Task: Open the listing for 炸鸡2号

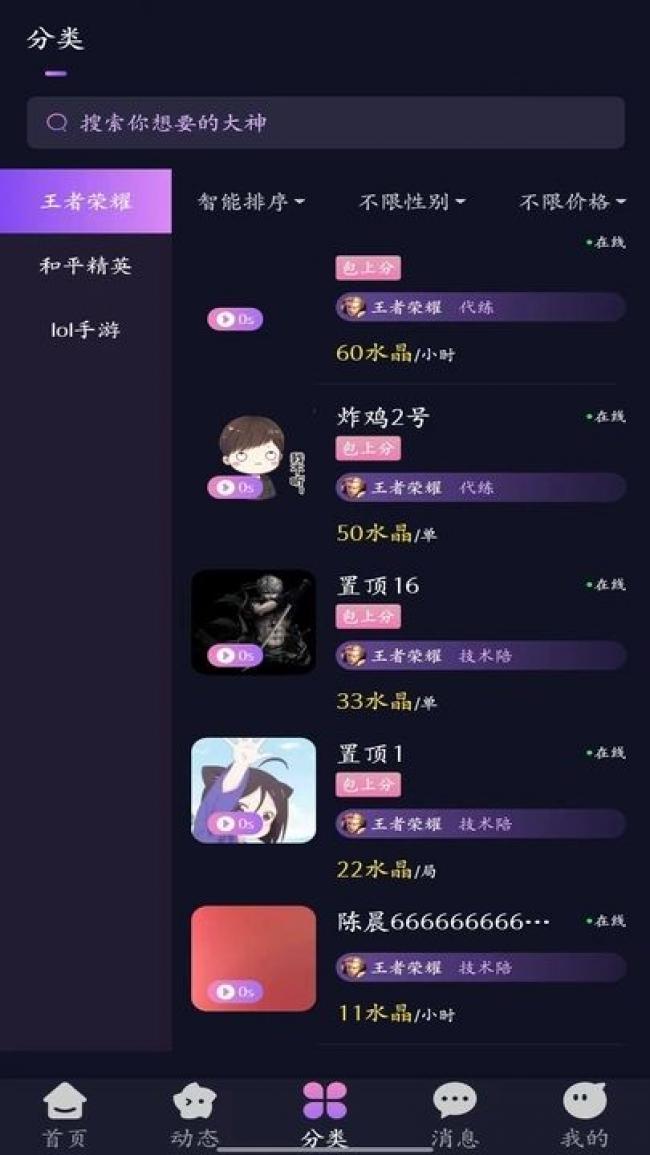Action: point(383,417)
